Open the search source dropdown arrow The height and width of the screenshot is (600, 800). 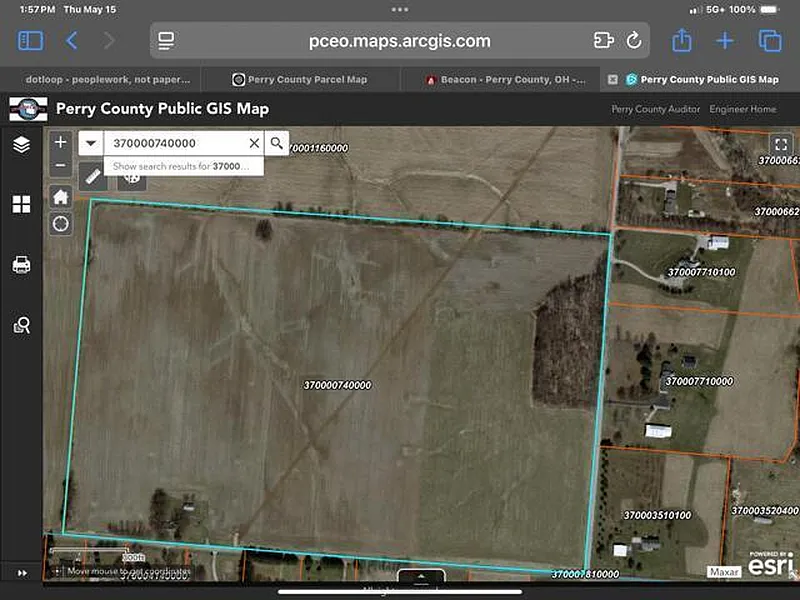tap(91, 143)
